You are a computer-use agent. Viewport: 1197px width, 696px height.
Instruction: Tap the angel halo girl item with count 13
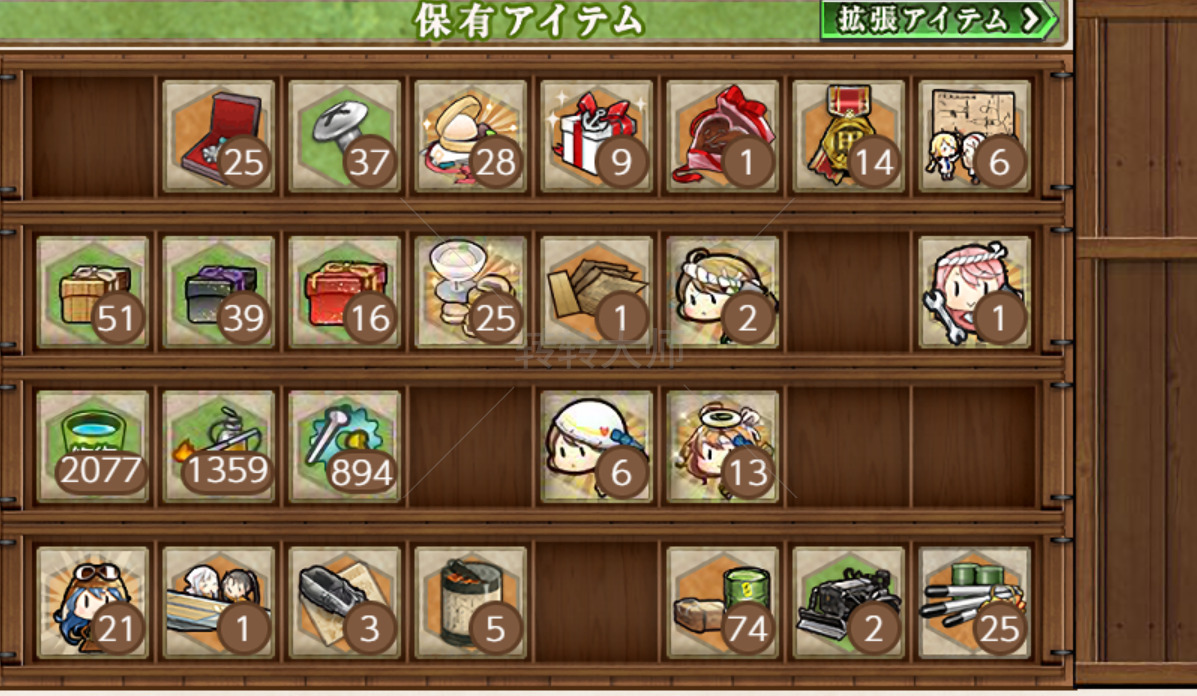coord(723,446)
